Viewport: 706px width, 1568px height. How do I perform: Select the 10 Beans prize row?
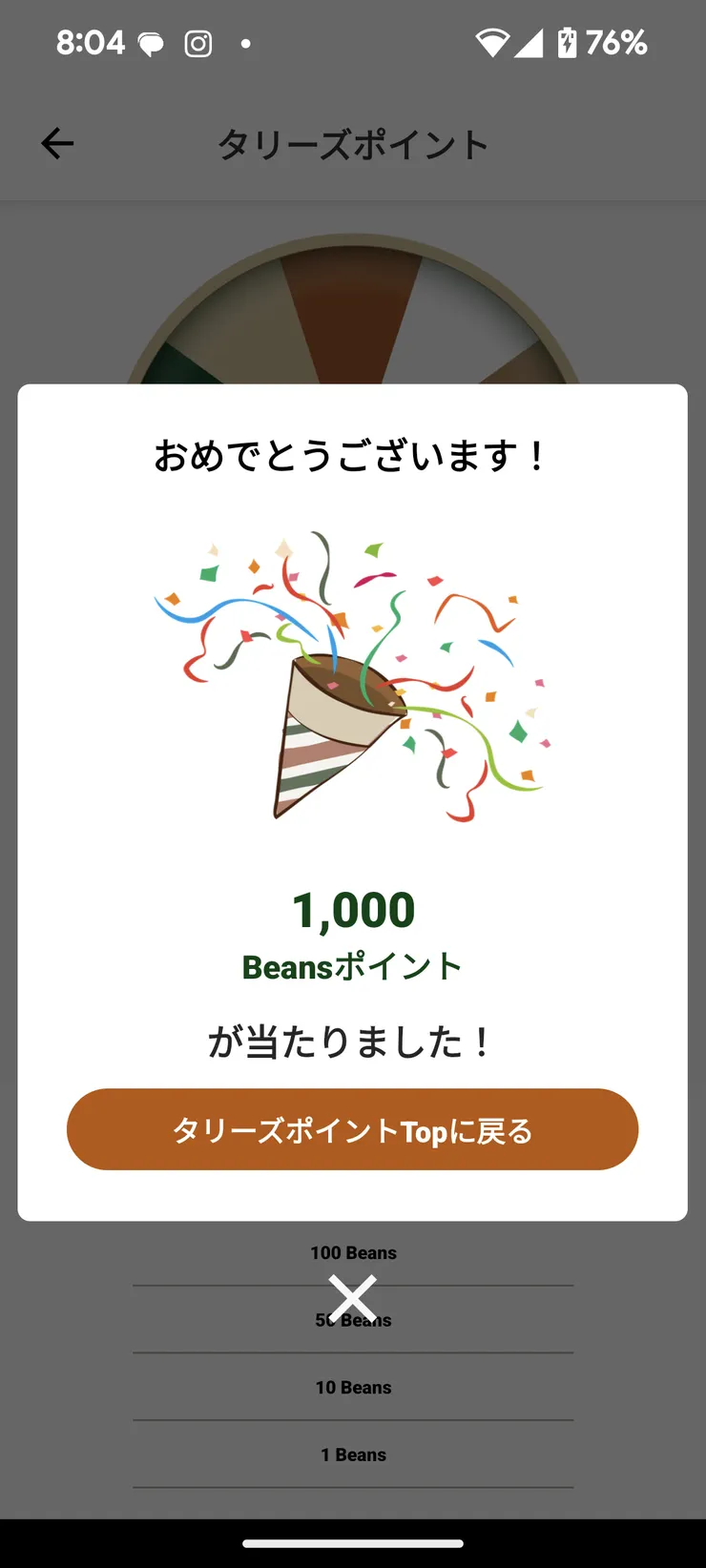[x=353, y=1387]
